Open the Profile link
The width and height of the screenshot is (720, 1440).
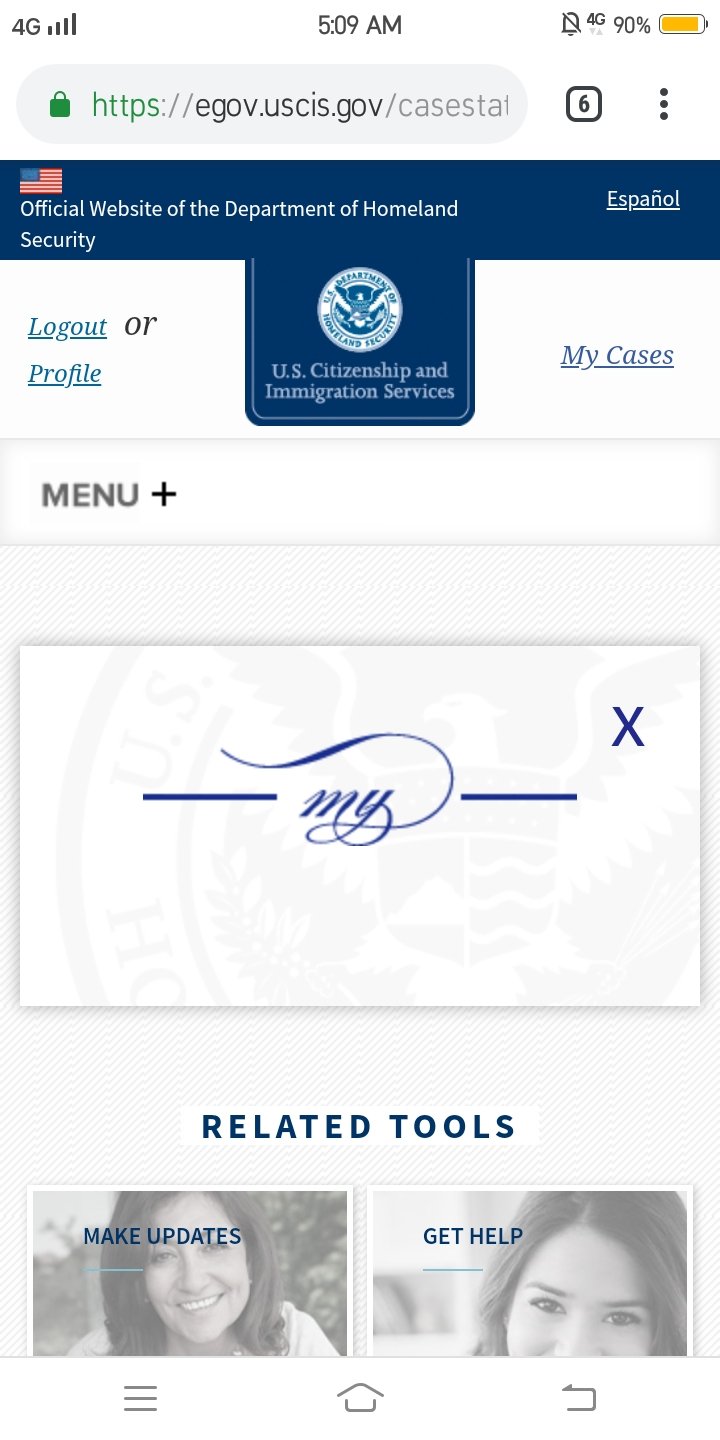[x=64, y=374]
